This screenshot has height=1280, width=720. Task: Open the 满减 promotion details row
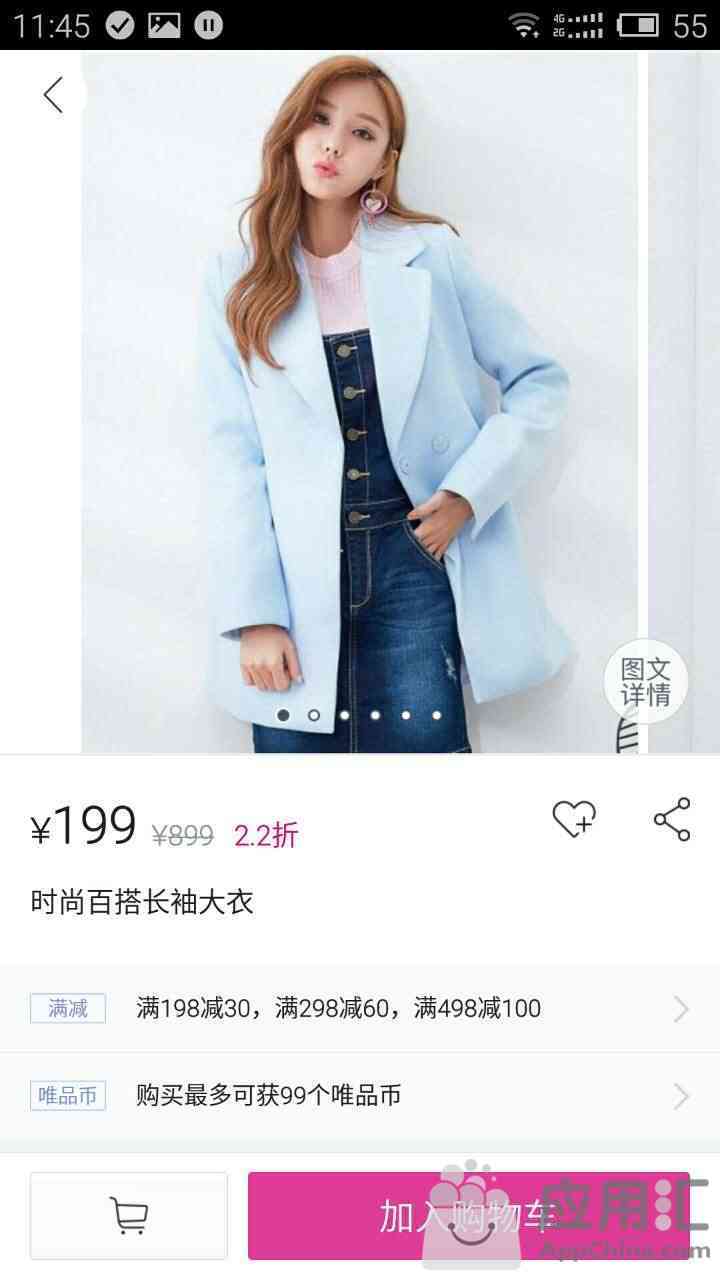(360, 1008)
